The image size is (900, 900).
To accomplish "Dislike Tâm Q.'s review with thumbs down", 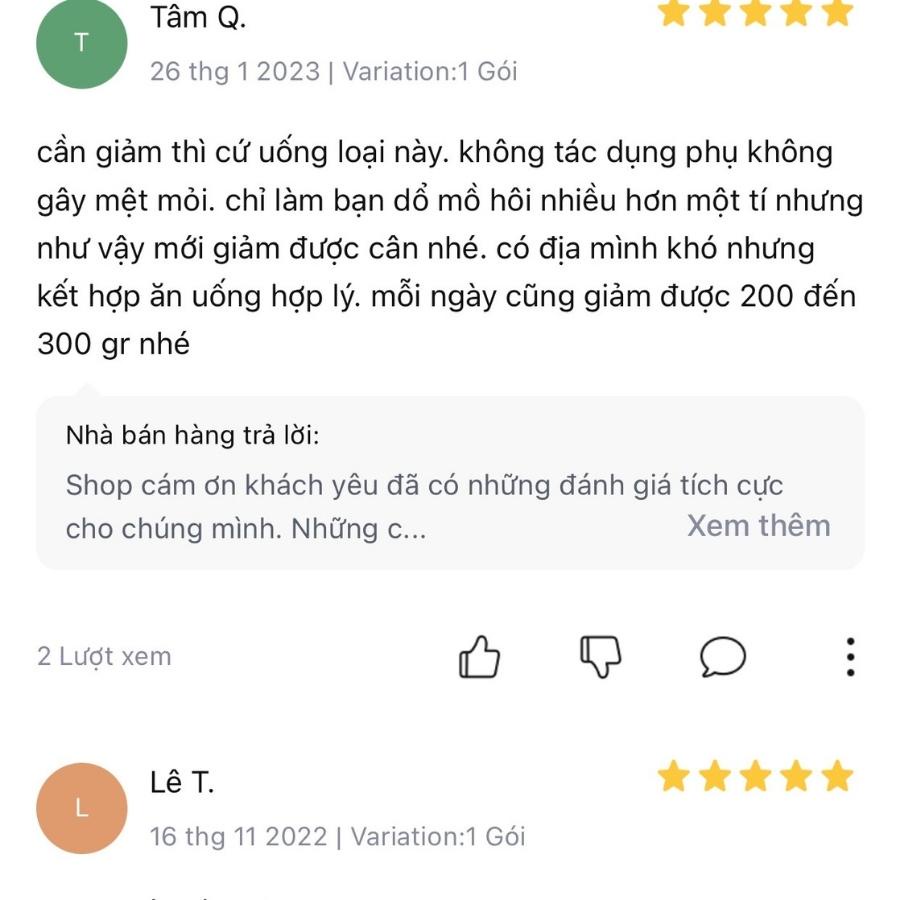I will [600, 656].
